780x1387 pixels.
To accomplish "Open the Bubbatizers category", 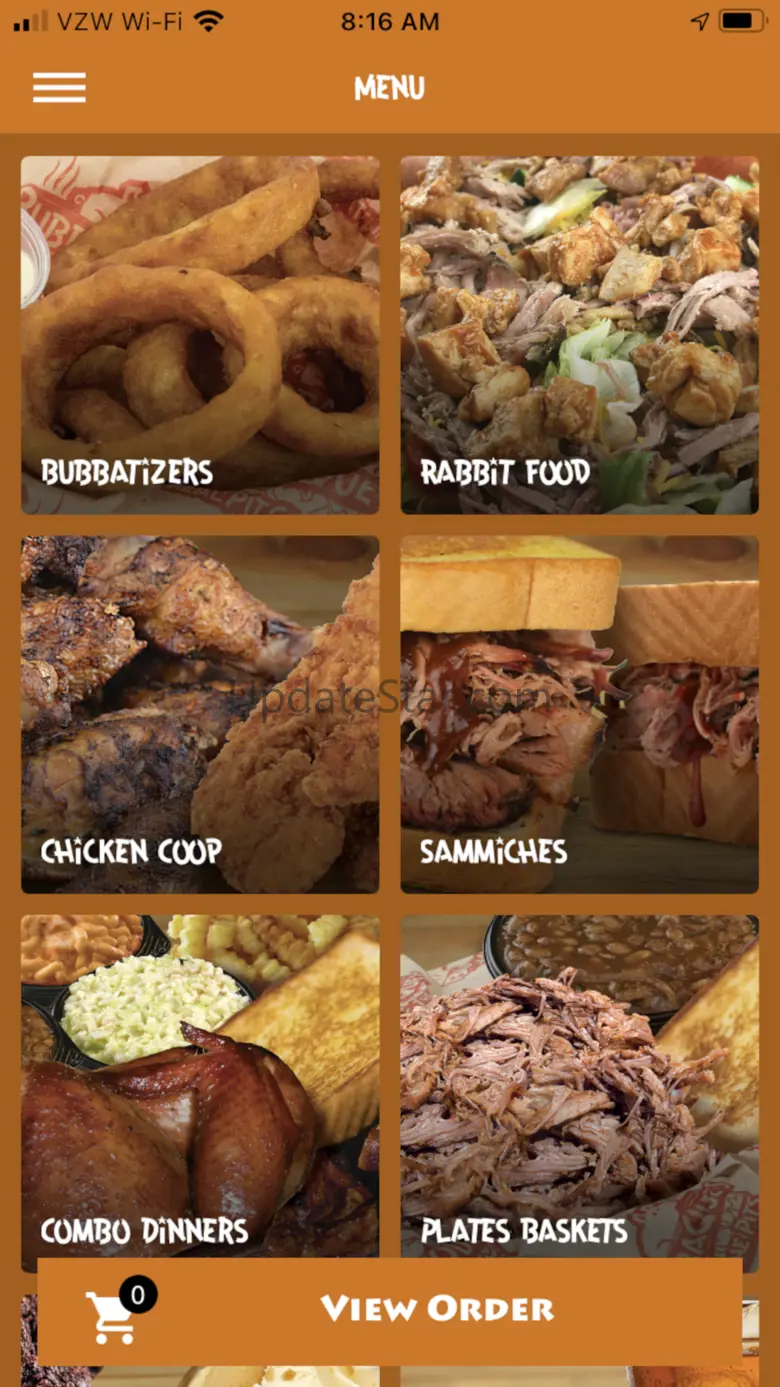I will [x=200, y=335].
